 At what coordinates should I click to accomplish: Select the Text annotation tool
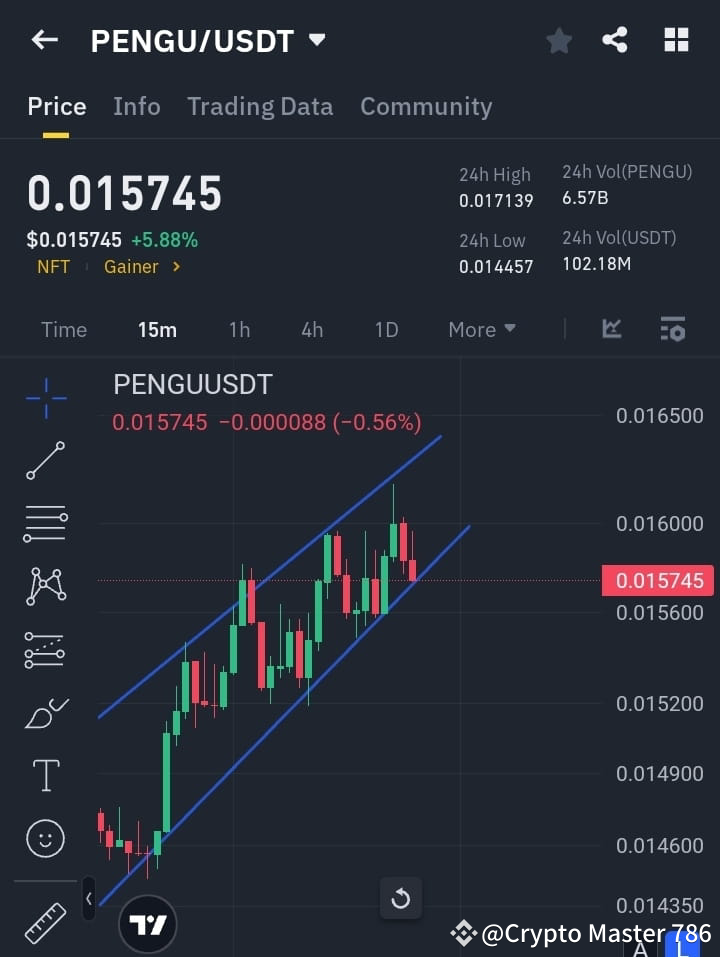coord(45,775)
